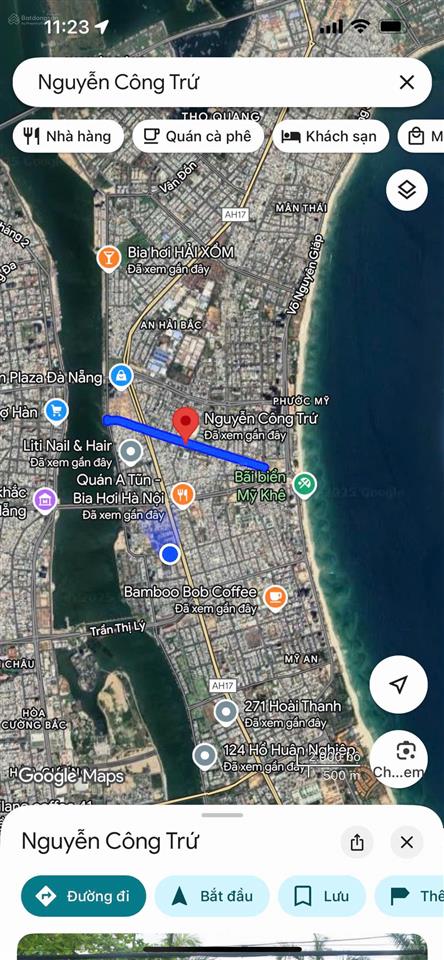
Task: Filter by Khách sạn chip
Action: pyautogui.click(x=330, y=136)
